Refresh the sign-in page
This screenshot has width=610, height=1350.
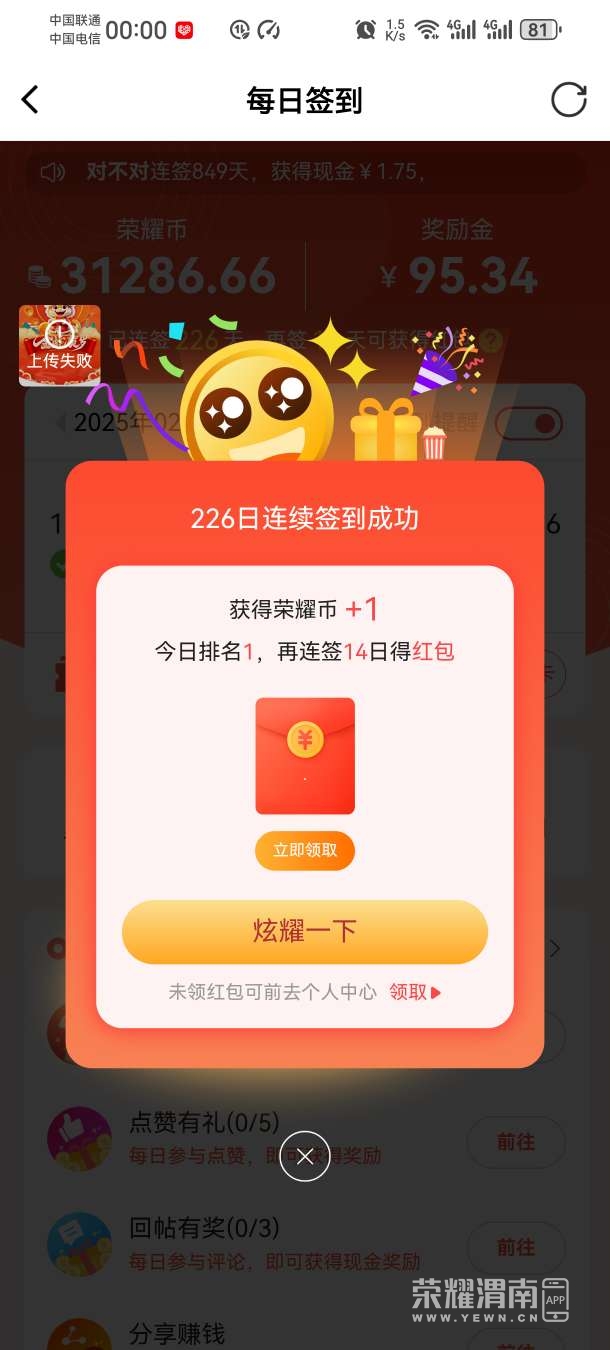coord(569,100)
